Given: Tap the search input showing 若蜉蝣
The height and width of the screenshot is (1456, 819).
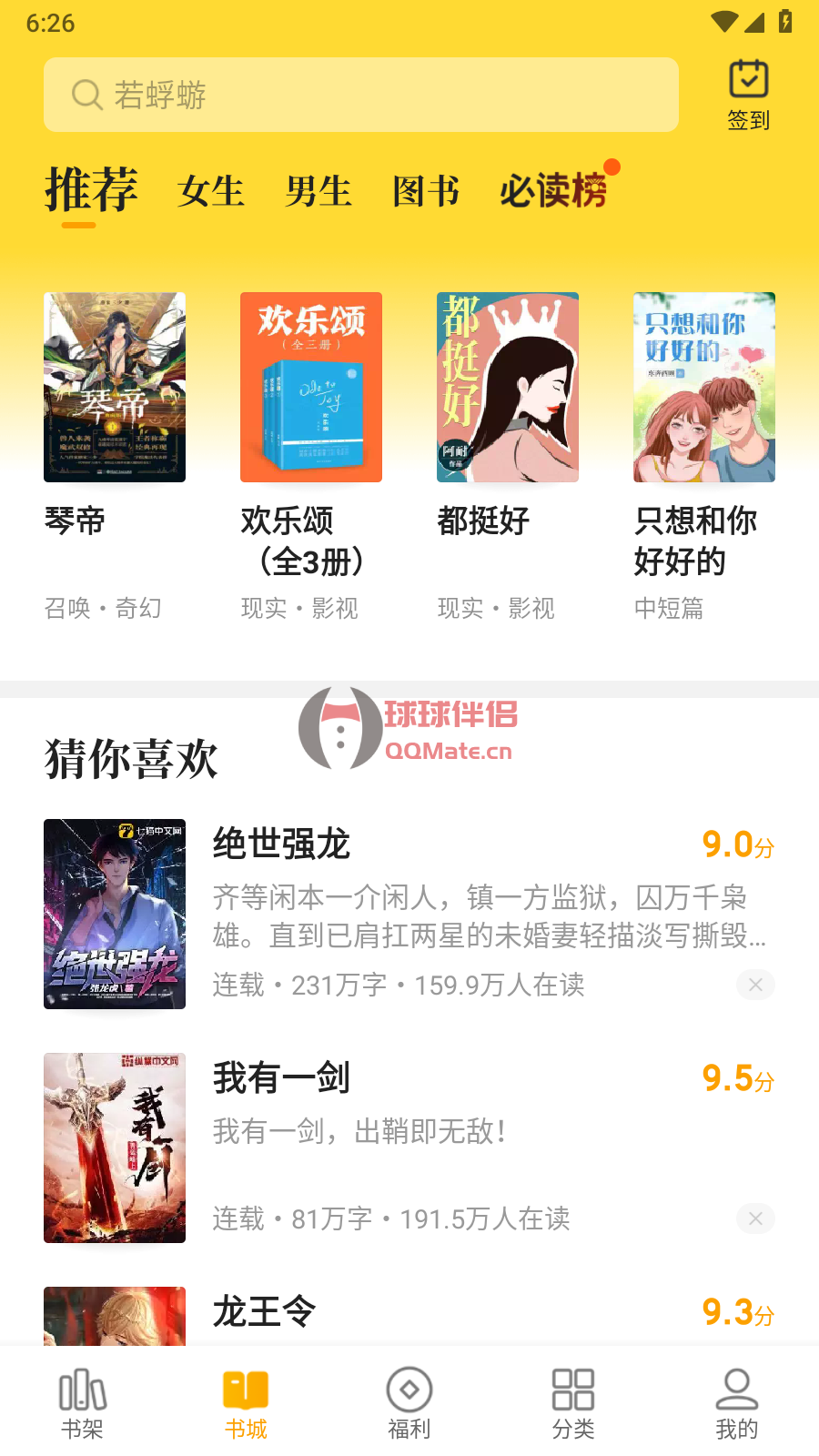Looking at the screenshot, I should click(x=360, y=95).
